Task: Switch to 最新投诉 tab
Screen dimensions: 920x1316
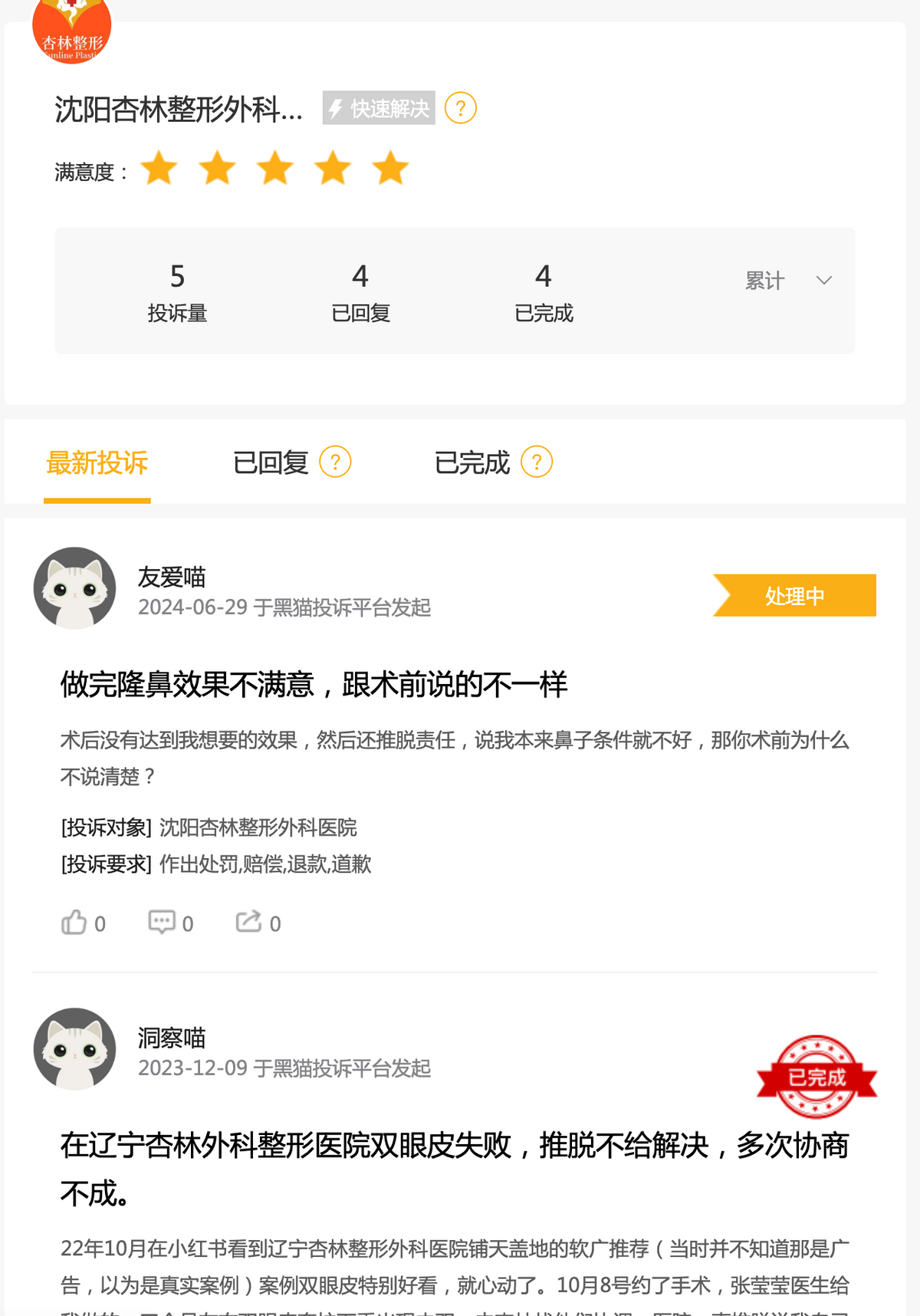Action: point(97,463)
